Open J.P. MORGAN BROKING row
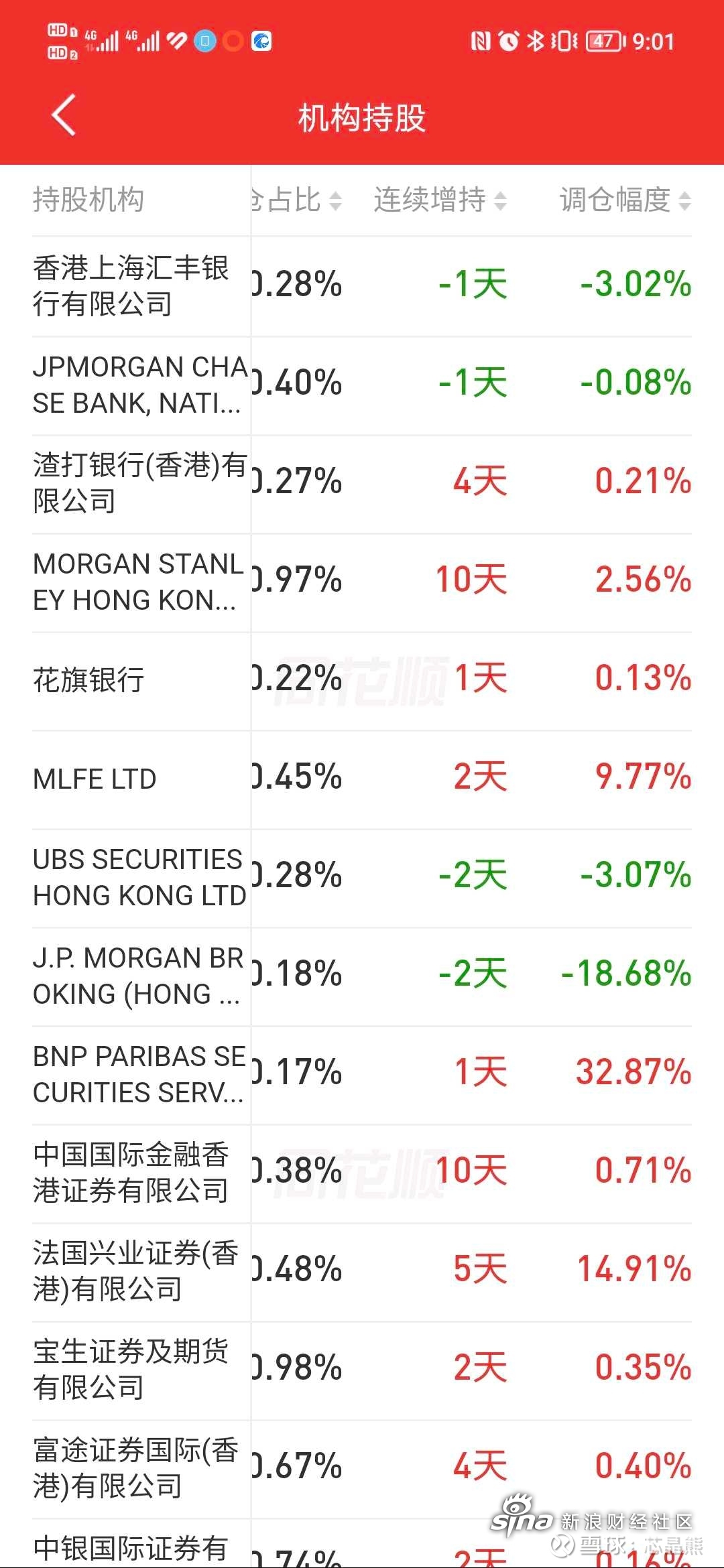724x1568 pixels. coord(362,976)
